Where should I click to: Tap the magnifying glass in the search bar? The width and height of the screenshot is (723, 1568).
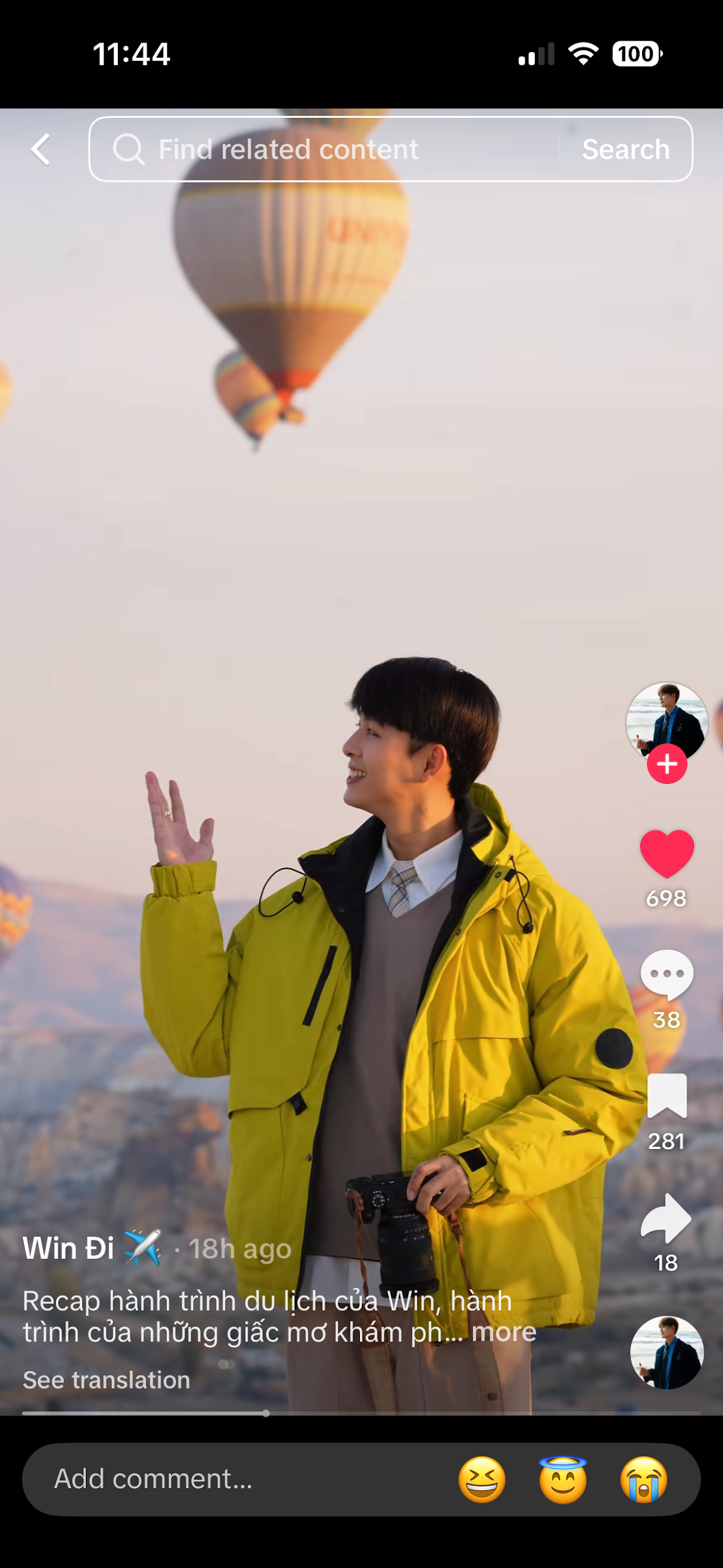tap(129, 149)
